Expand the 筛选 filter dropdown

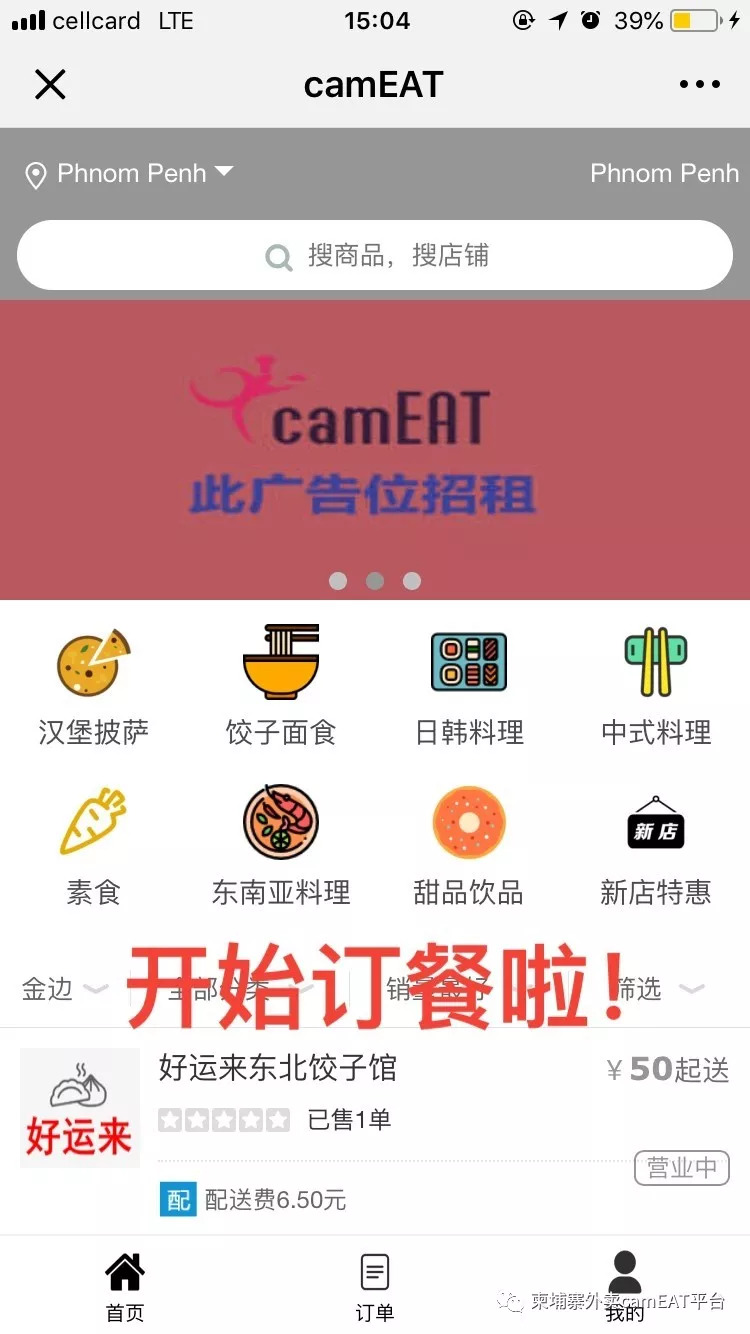pyautogui.click(x=660, y=989)
